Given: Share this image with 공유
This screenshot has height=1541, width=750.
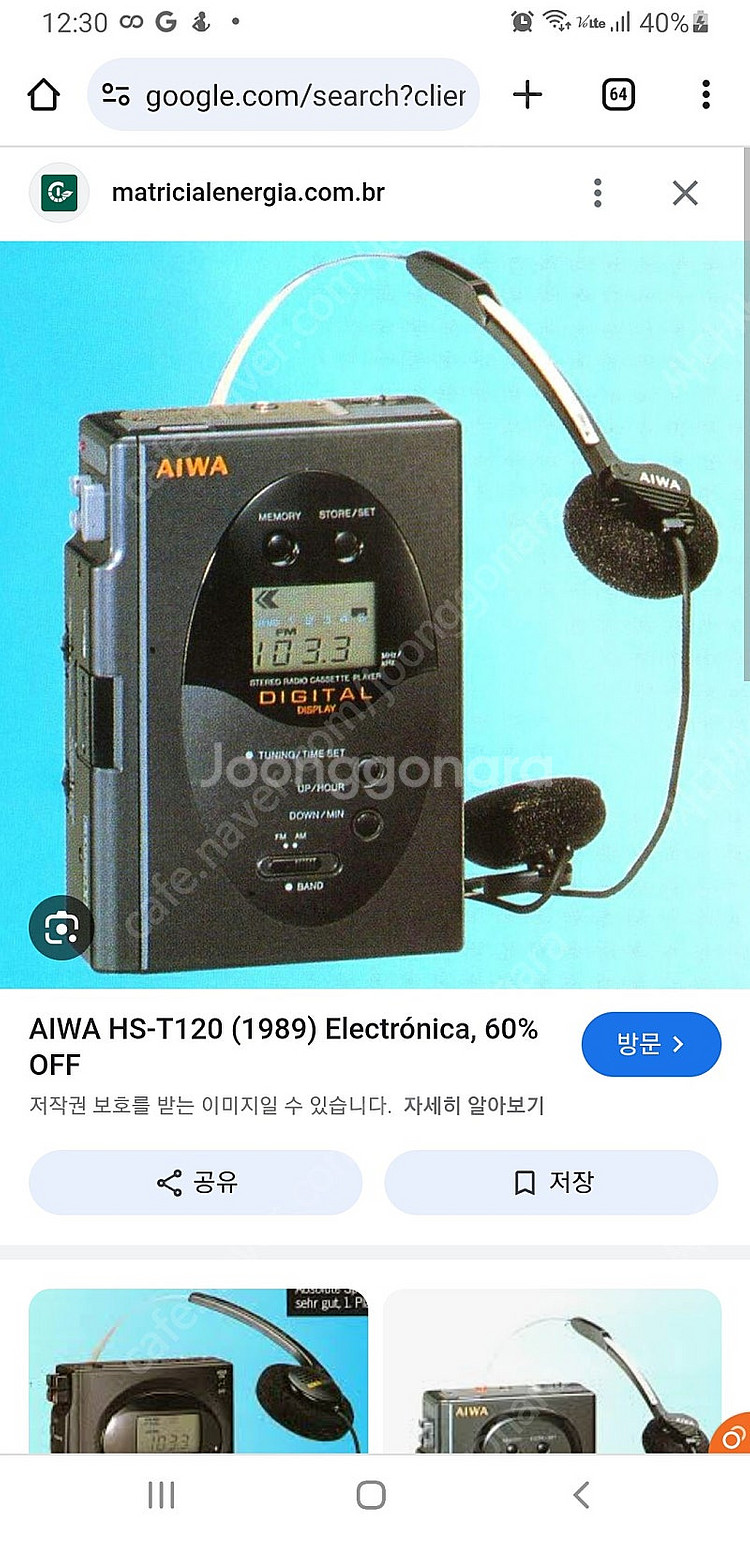Looking at the screenshot, I should tap(196, 1182).
